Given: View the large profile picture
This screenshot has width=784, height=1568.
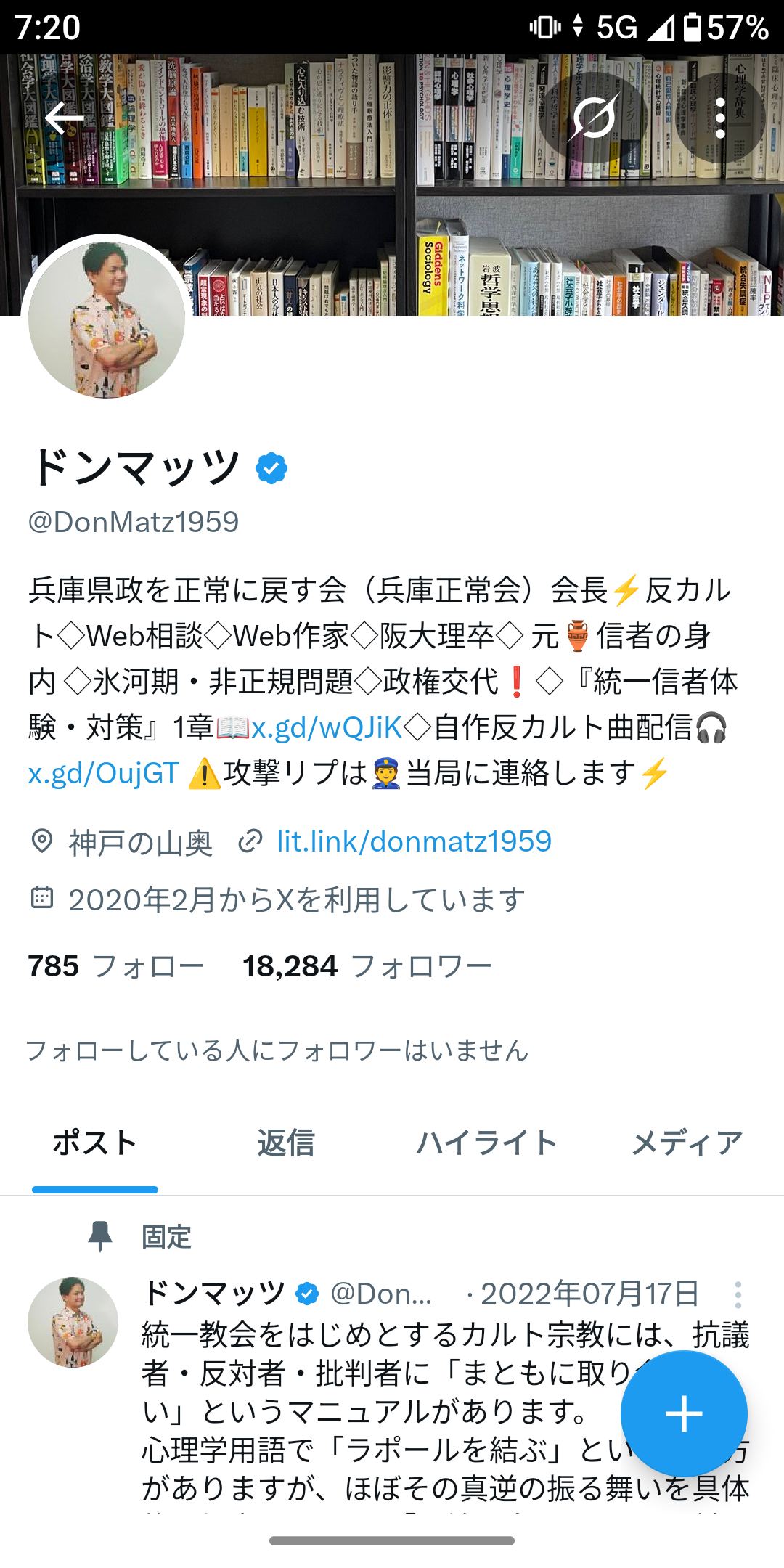Looking at the screenshot, I should coord(107,319).
